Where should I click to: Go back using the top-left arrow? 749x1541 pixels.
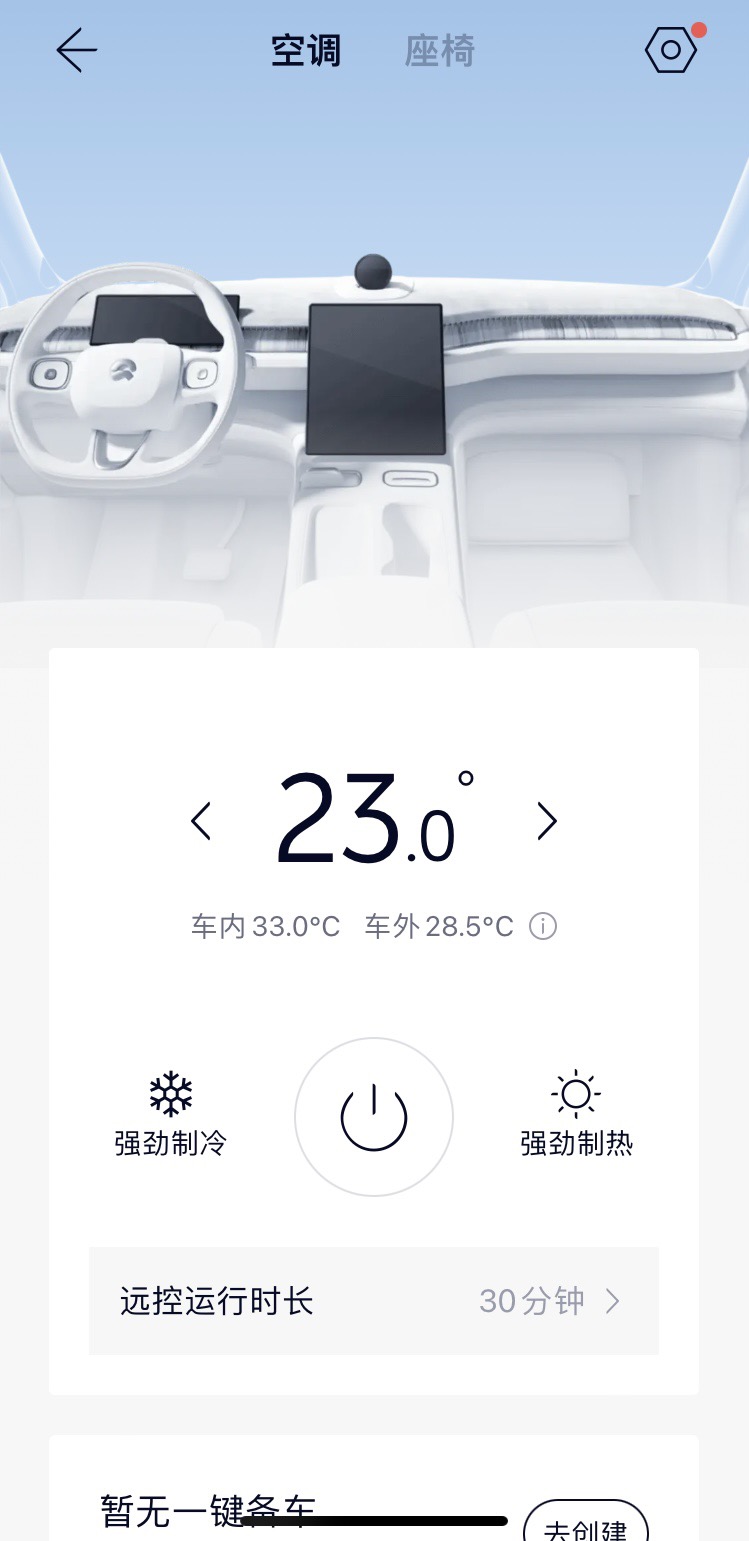(x=76, y=50)
